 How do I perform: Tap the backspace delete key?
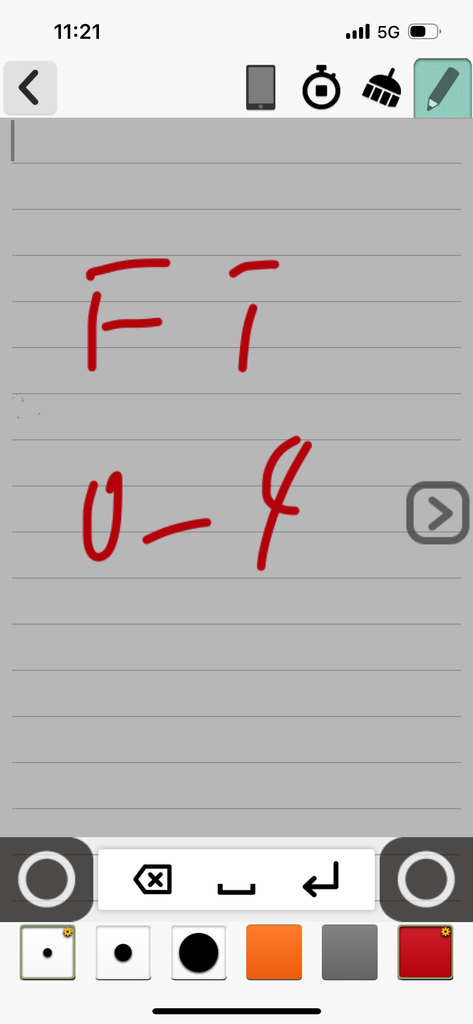click(153, 880)
